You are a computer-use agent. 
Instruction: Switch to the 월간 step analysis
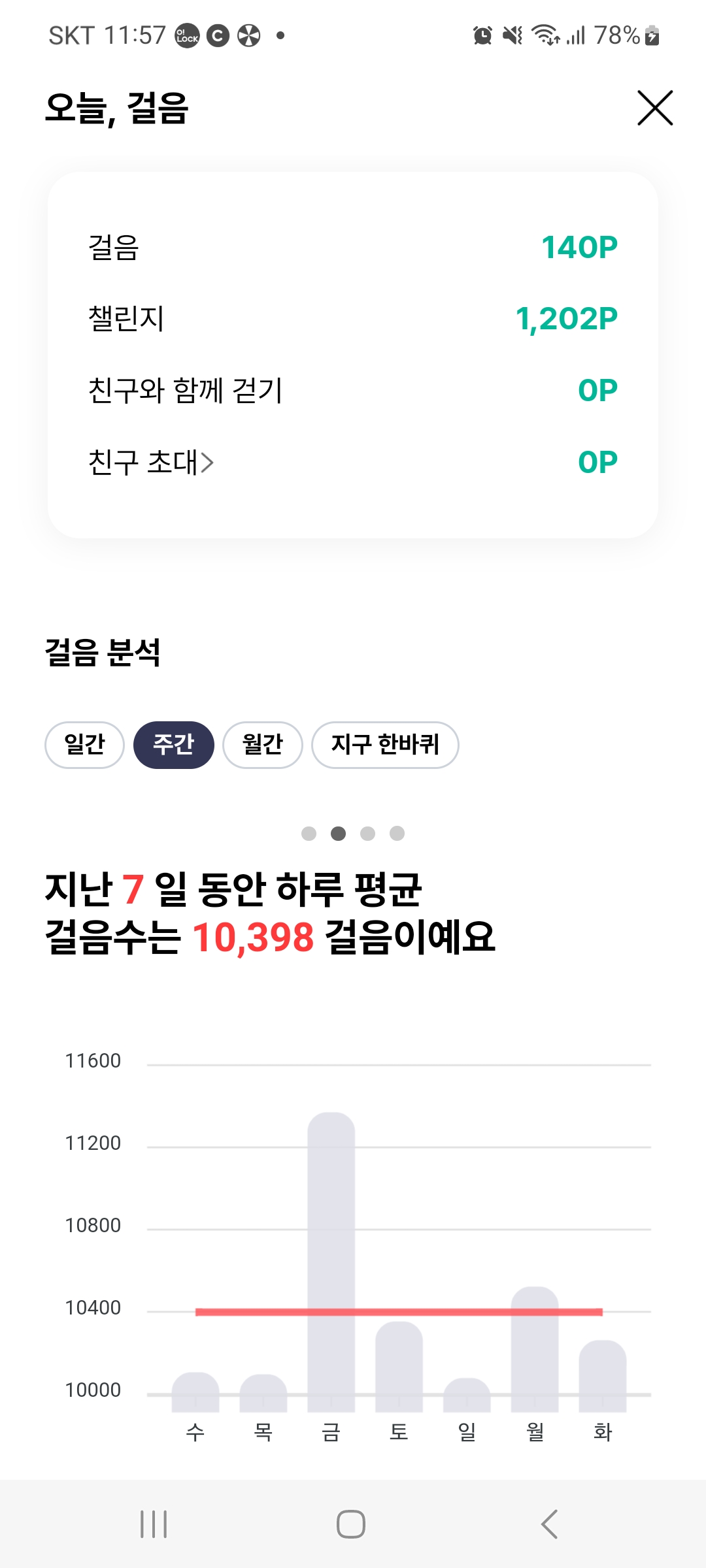[x=263, y=745]
